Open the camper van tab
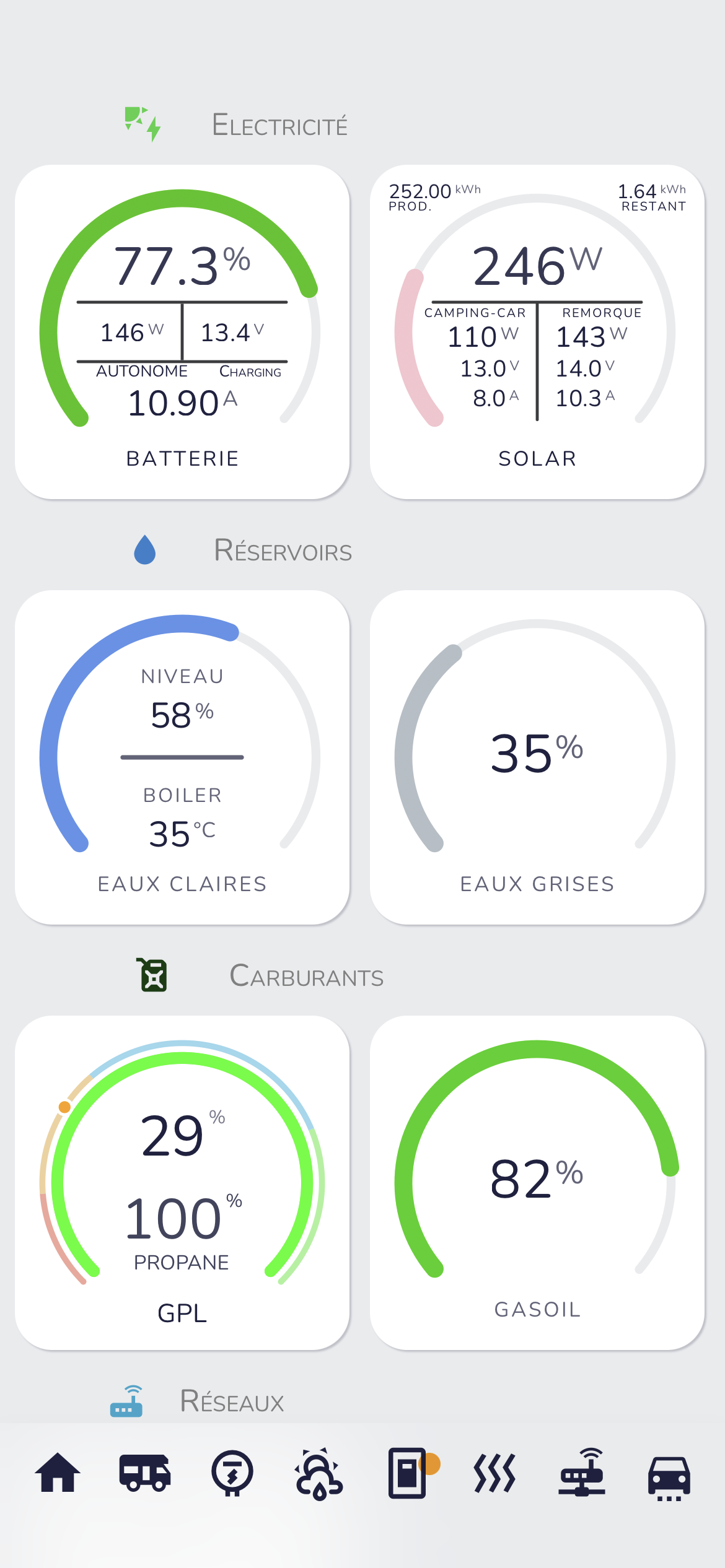 [145, 1473]
